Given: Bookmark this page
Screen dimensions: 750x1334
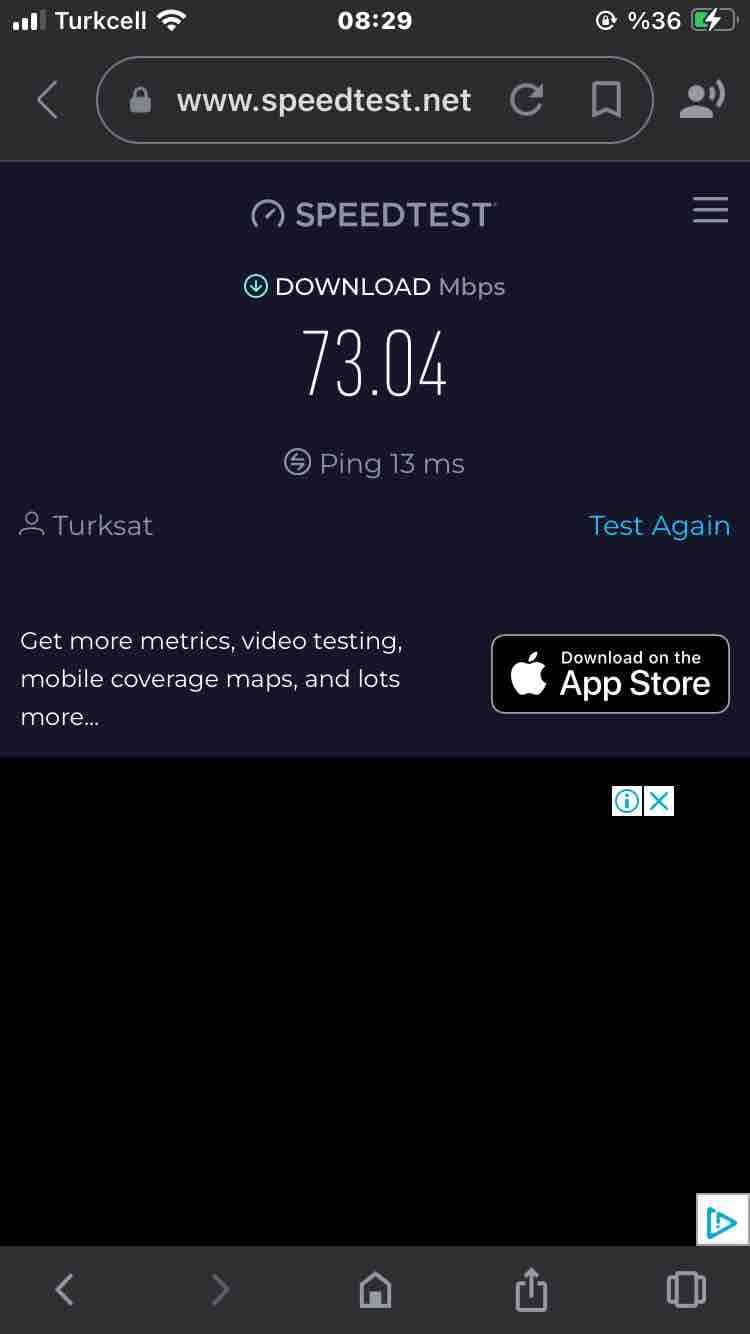Looking at the screenshot, I should pos(606,100).
